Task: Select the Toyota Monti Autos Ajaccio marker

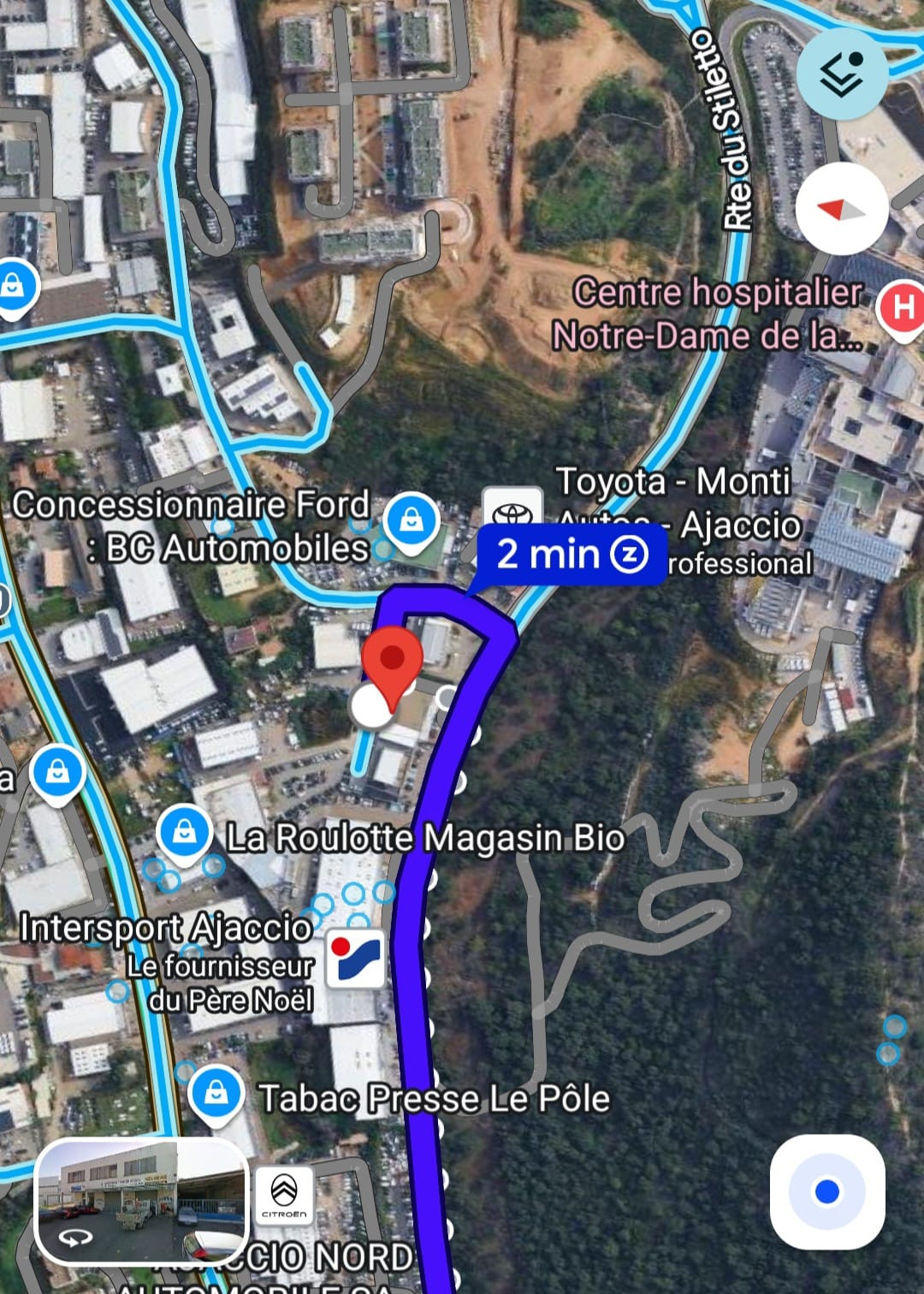Action: 512,511
